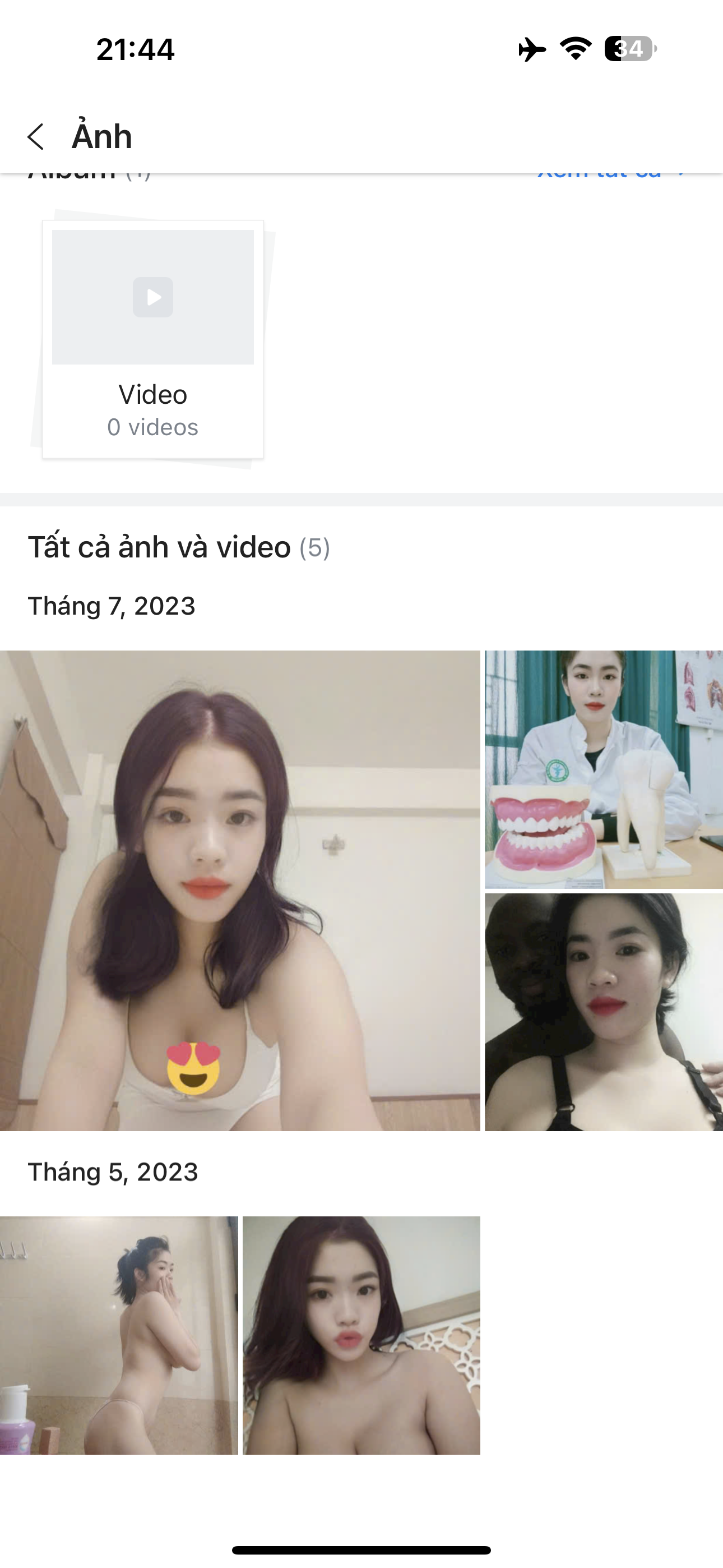View the photo with the dental teeth model
Image resolution: width=723 pixels, height=1568 pixels.
click(604, 769)
